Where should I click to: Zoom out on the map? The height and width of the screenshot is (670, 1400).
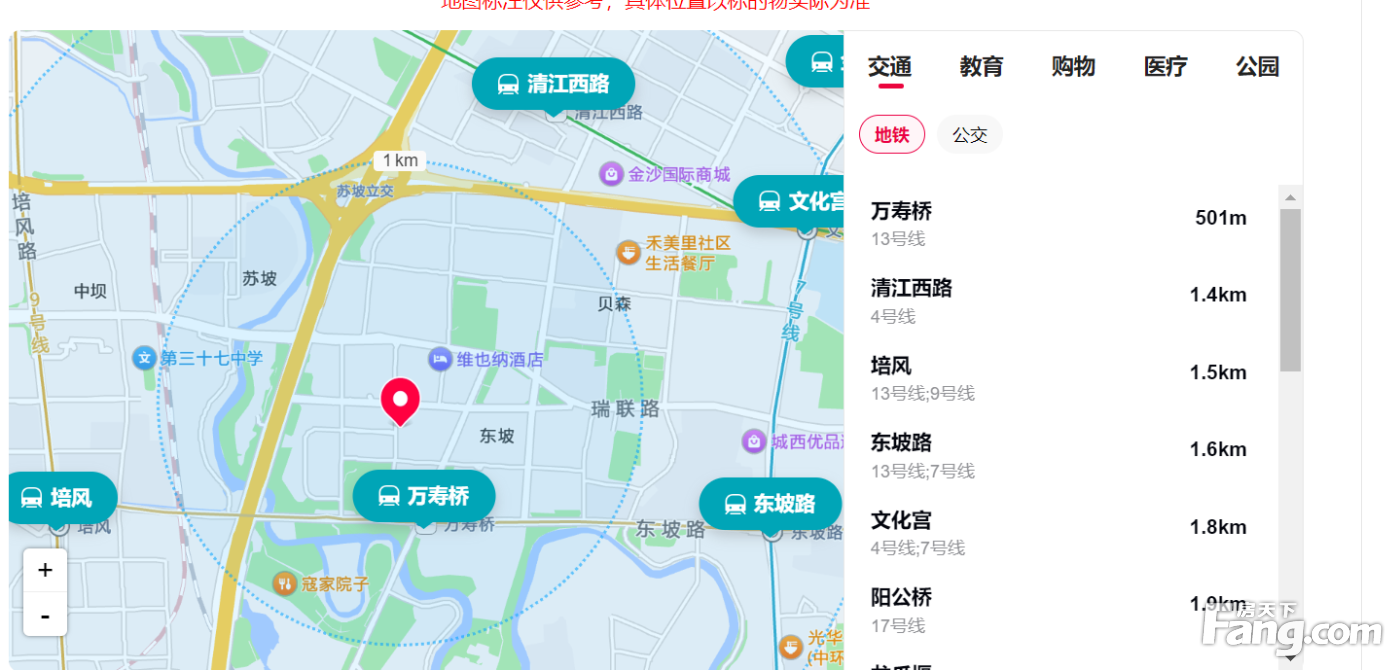tap(45, 616)
